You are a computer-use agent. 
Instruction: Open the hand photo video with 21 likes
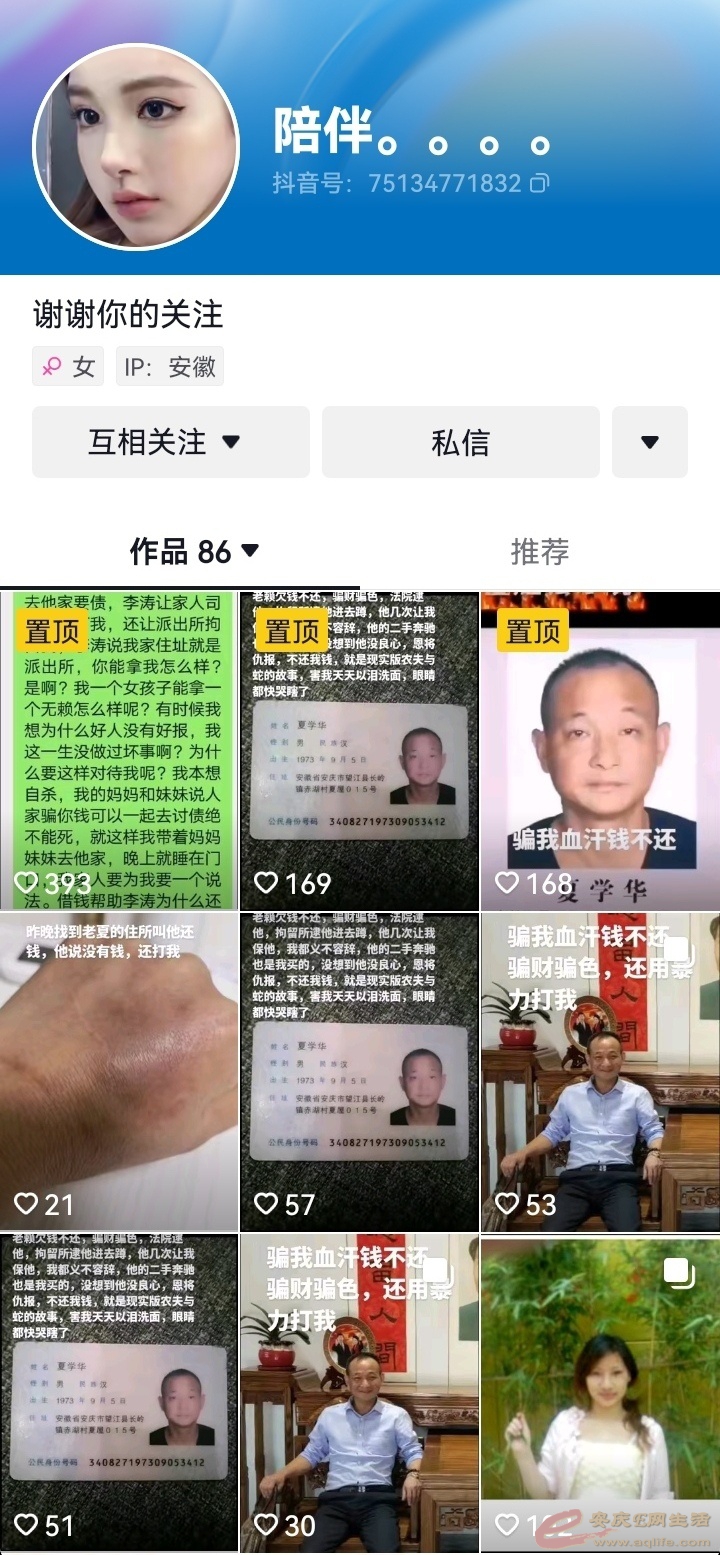click(x=118, y=1070)
